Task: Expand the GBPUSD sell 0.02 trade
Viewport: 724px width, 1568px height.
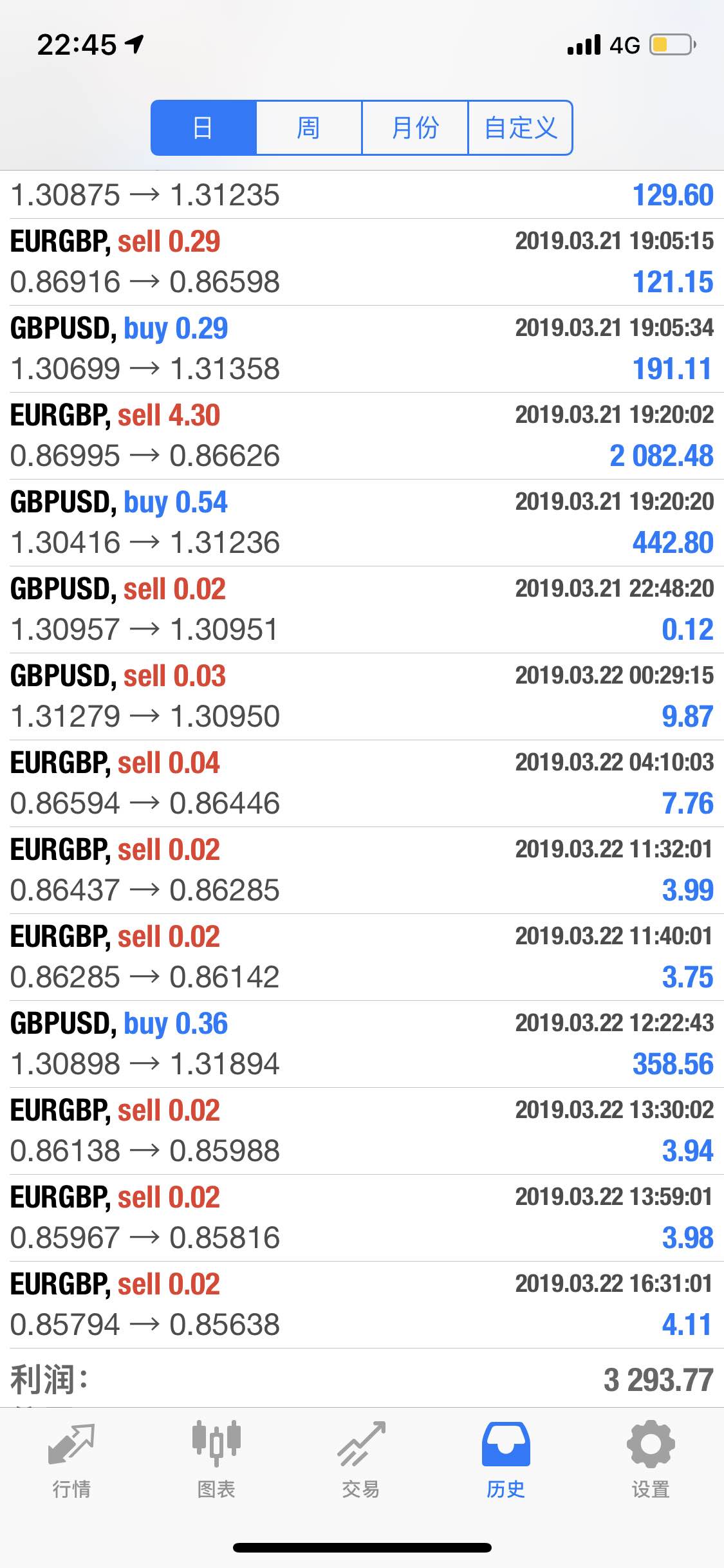Action: click(362, 610)
